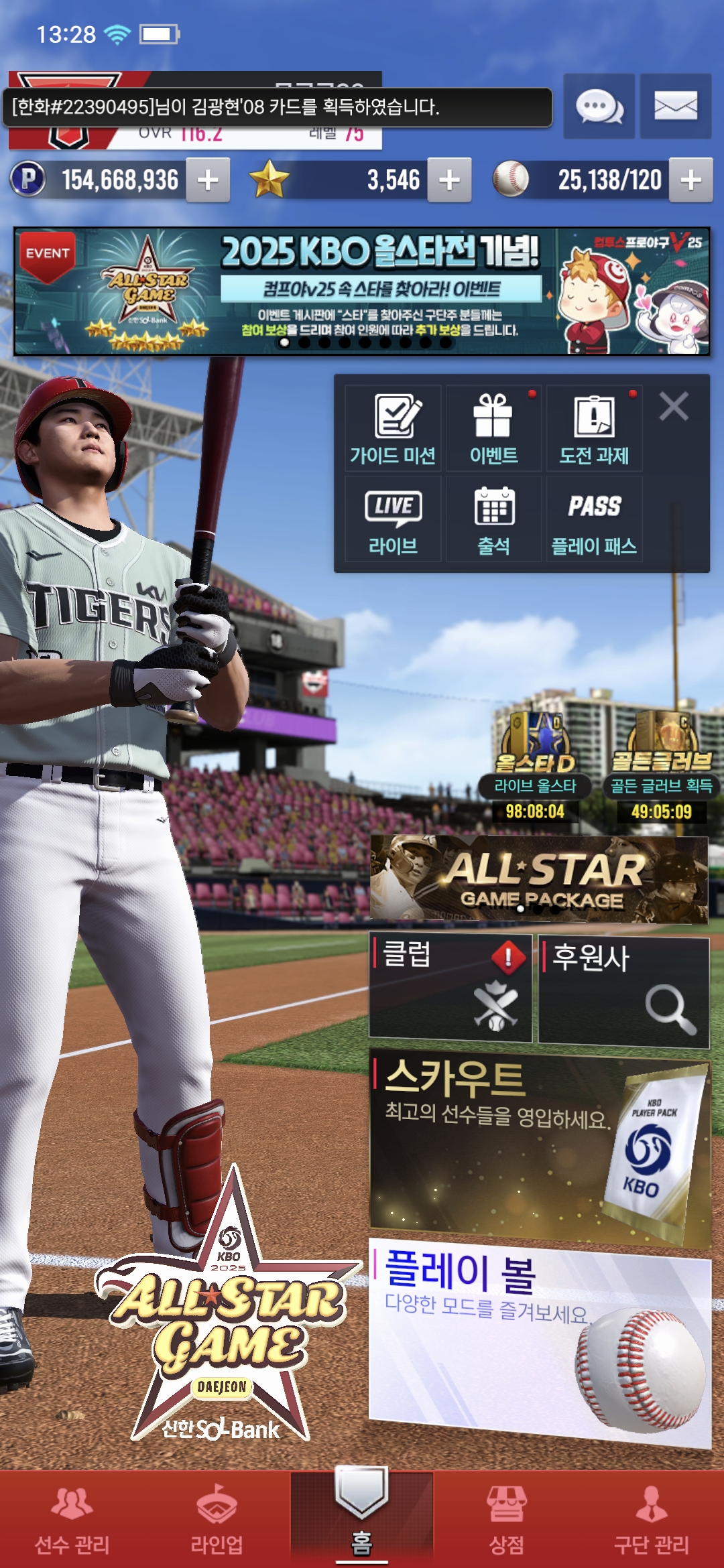Open the 출석 attendance calendar
This screenshot has height=1568, width=724.
tap(493, 519)
